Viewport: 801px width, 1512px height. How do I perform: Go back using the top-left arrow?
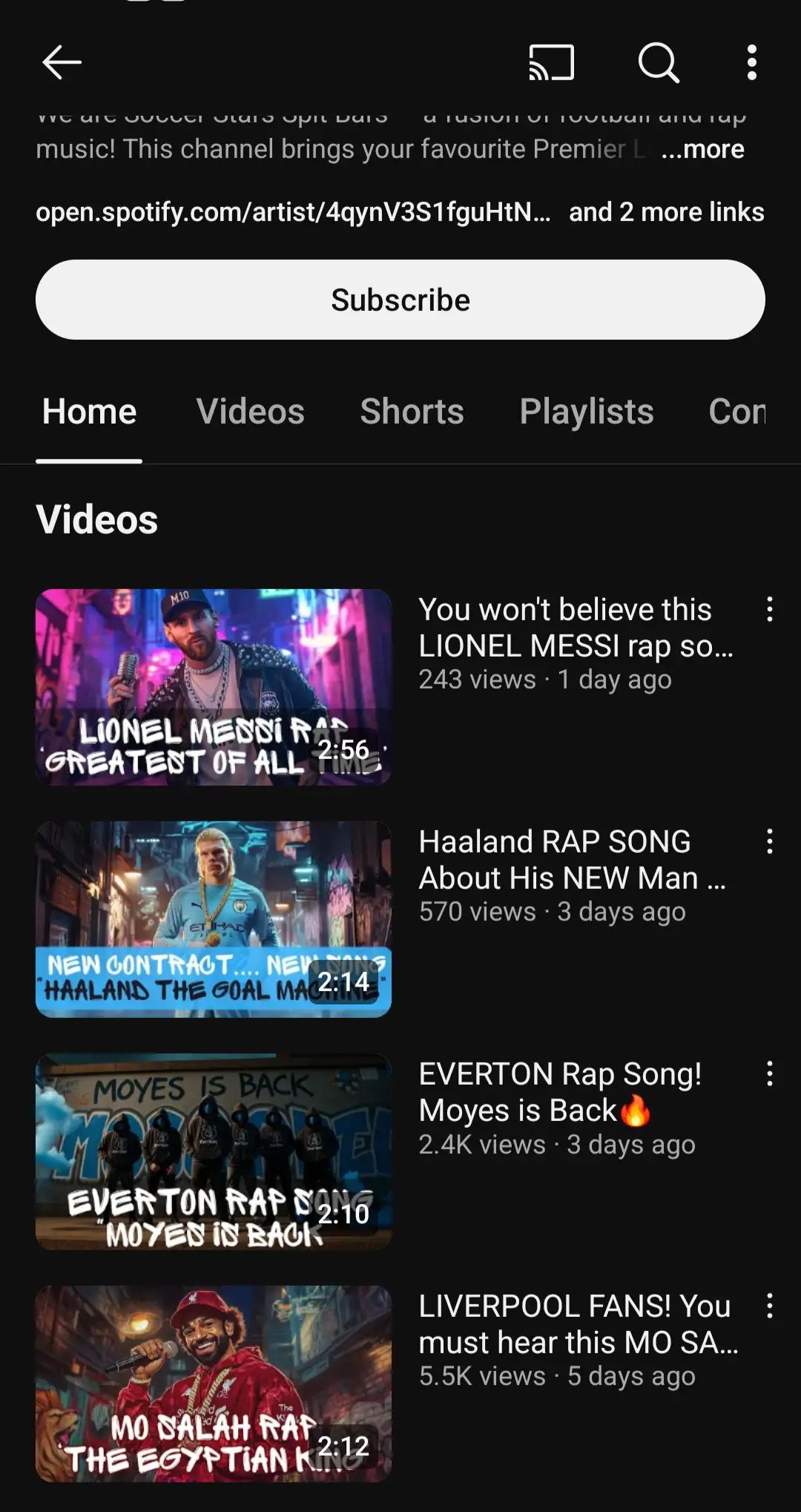(62, 62)
